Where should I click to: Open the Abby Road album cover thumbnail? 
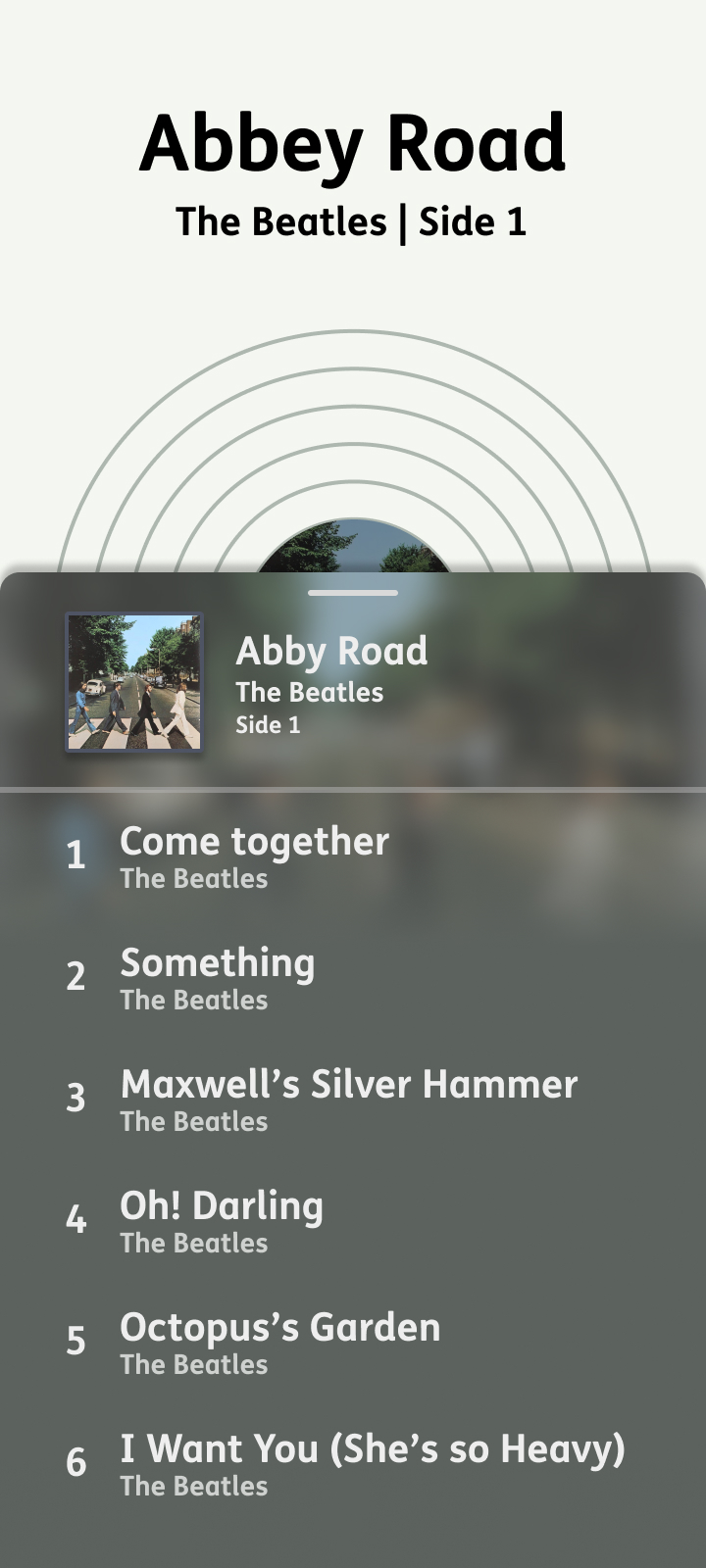[x=134, y=682]
